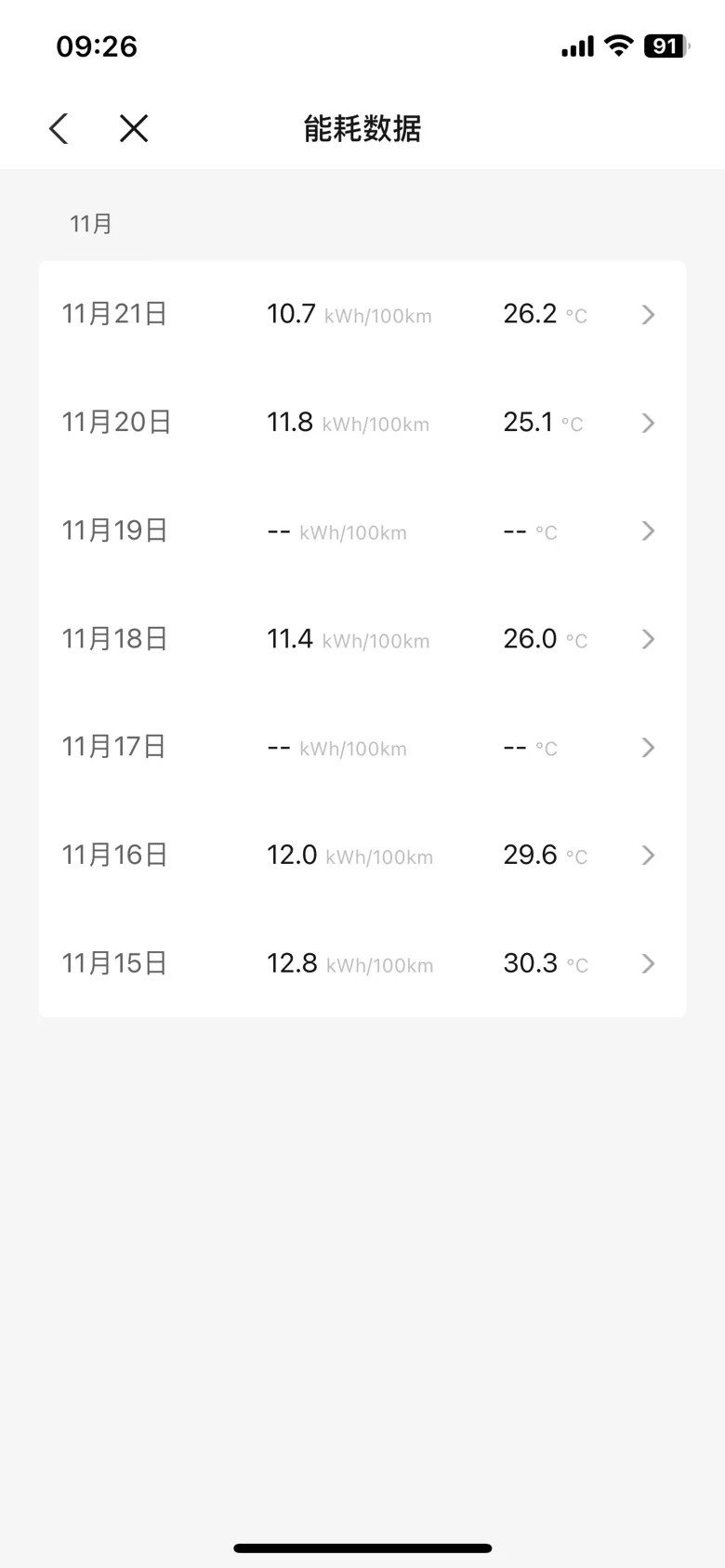Image resolution: width=725 pixels, height=1568 pixels.
Task: Show details for 11月16日
Action: pyautogui.click(x=362, y=855)
